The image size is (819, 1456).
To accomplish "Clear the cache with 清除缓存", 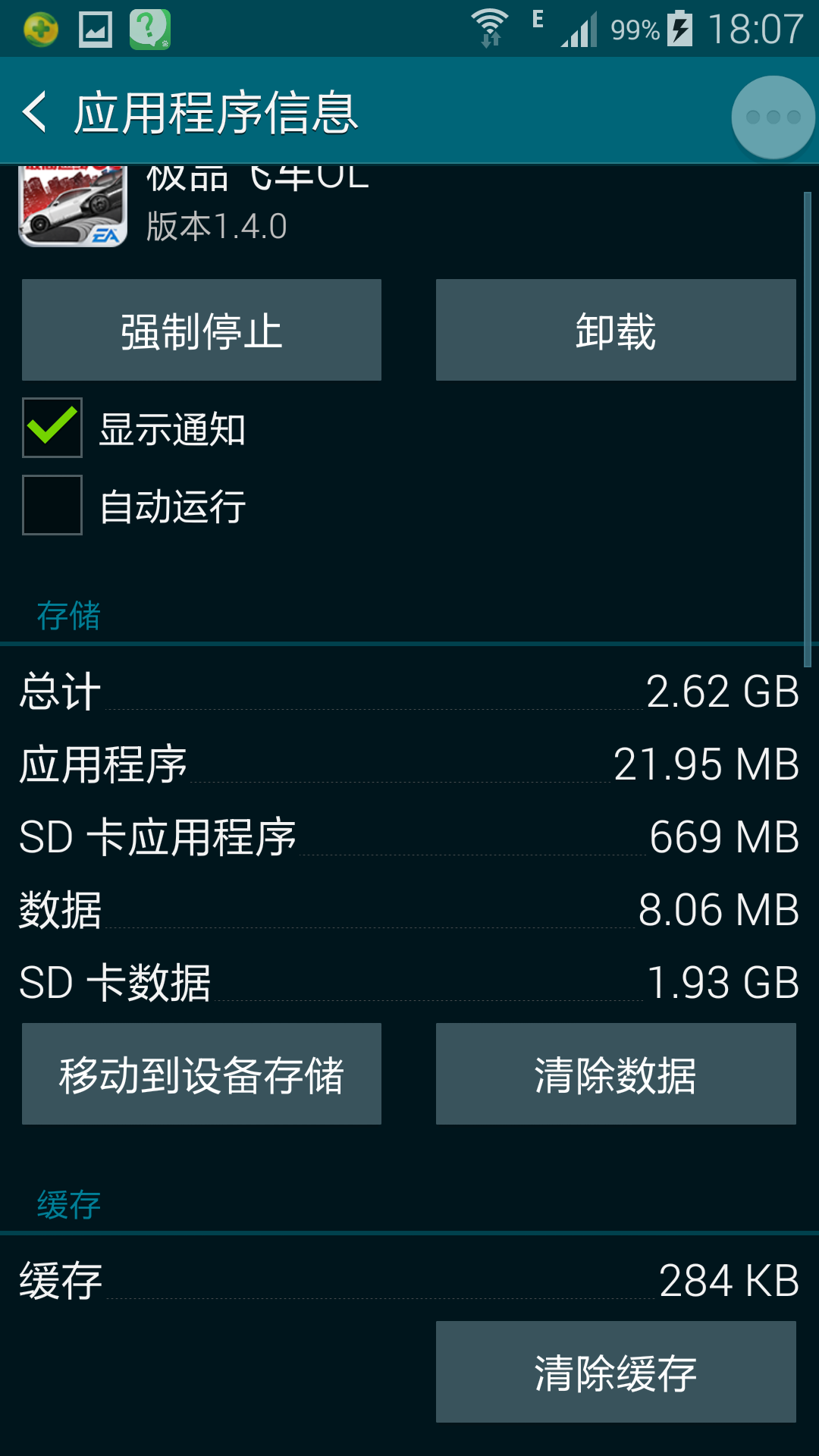I will click(616, 1370).
